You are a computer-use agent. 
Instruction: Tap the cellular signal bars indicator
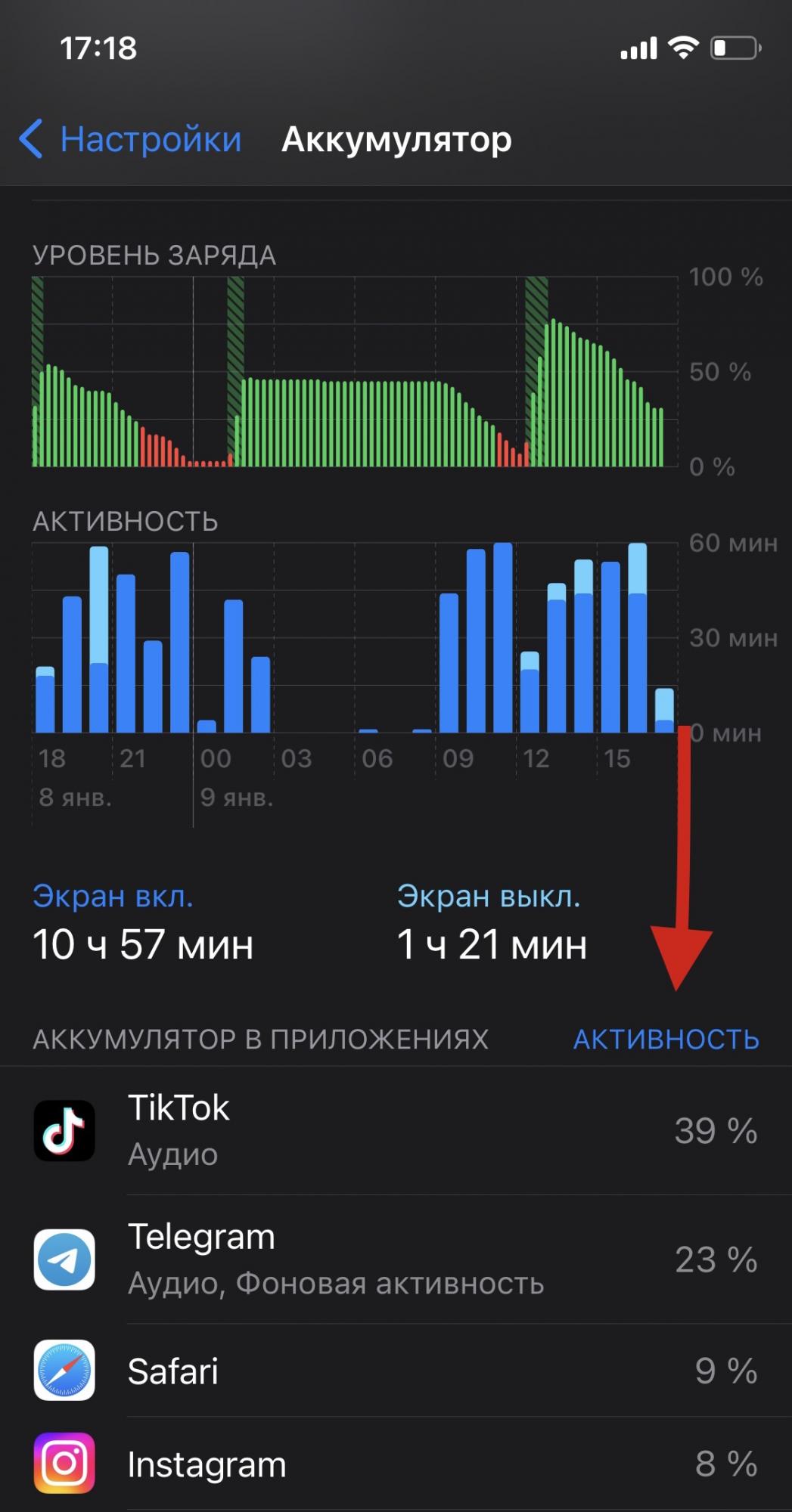pos(638,47)
